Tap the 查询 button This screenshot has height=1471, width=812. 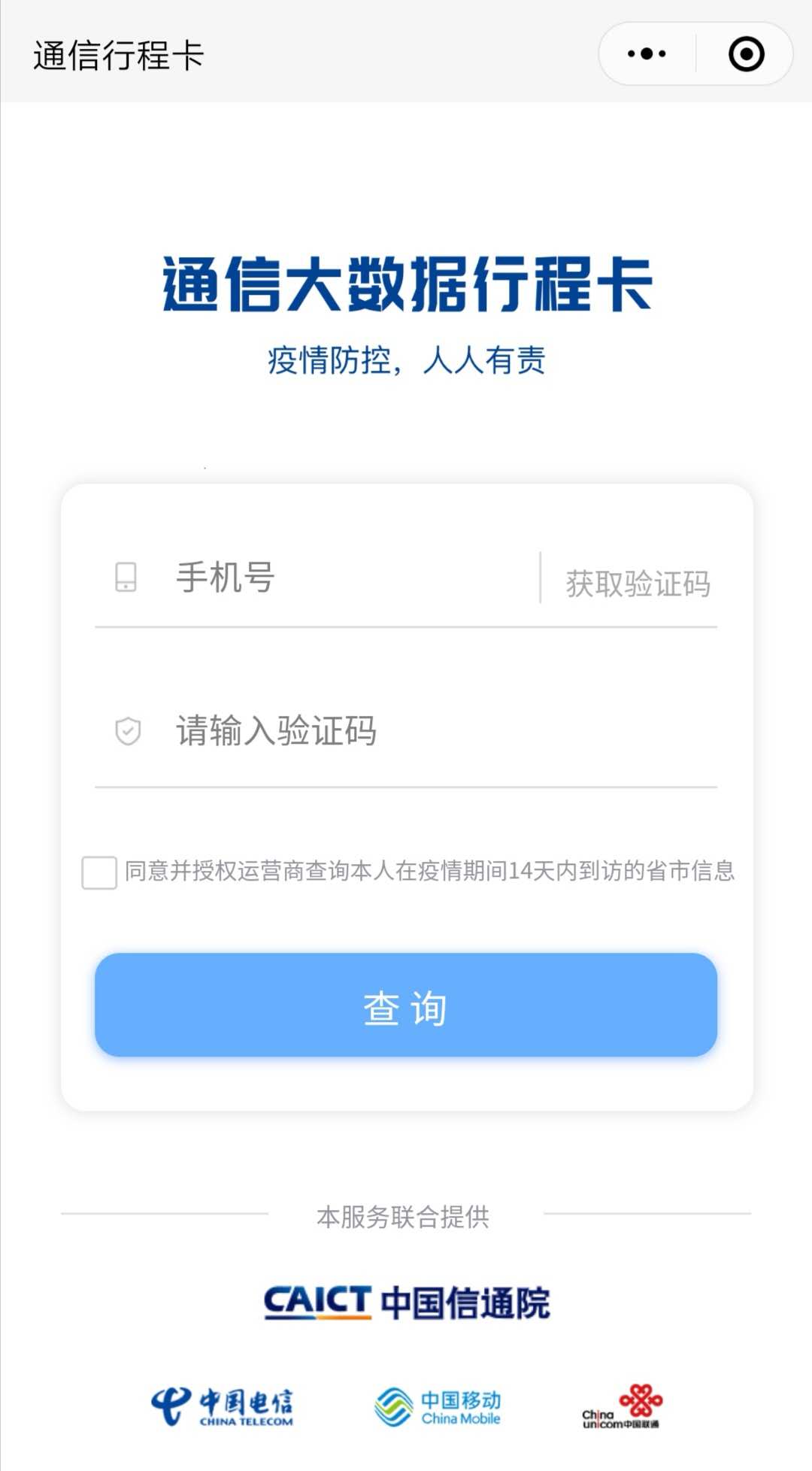coord(406,1005)
